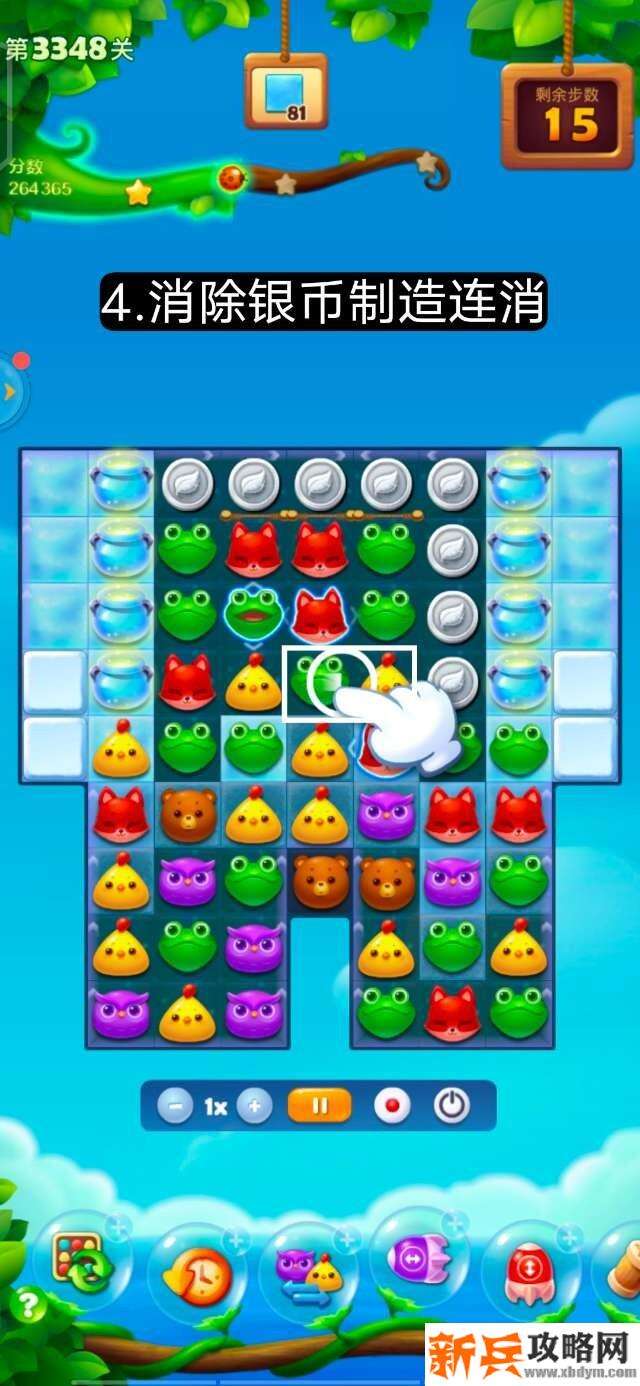This screenshot has height=1386, width=640.
Task: Pause the replay playback
Action: click(x=320, y=1106)
